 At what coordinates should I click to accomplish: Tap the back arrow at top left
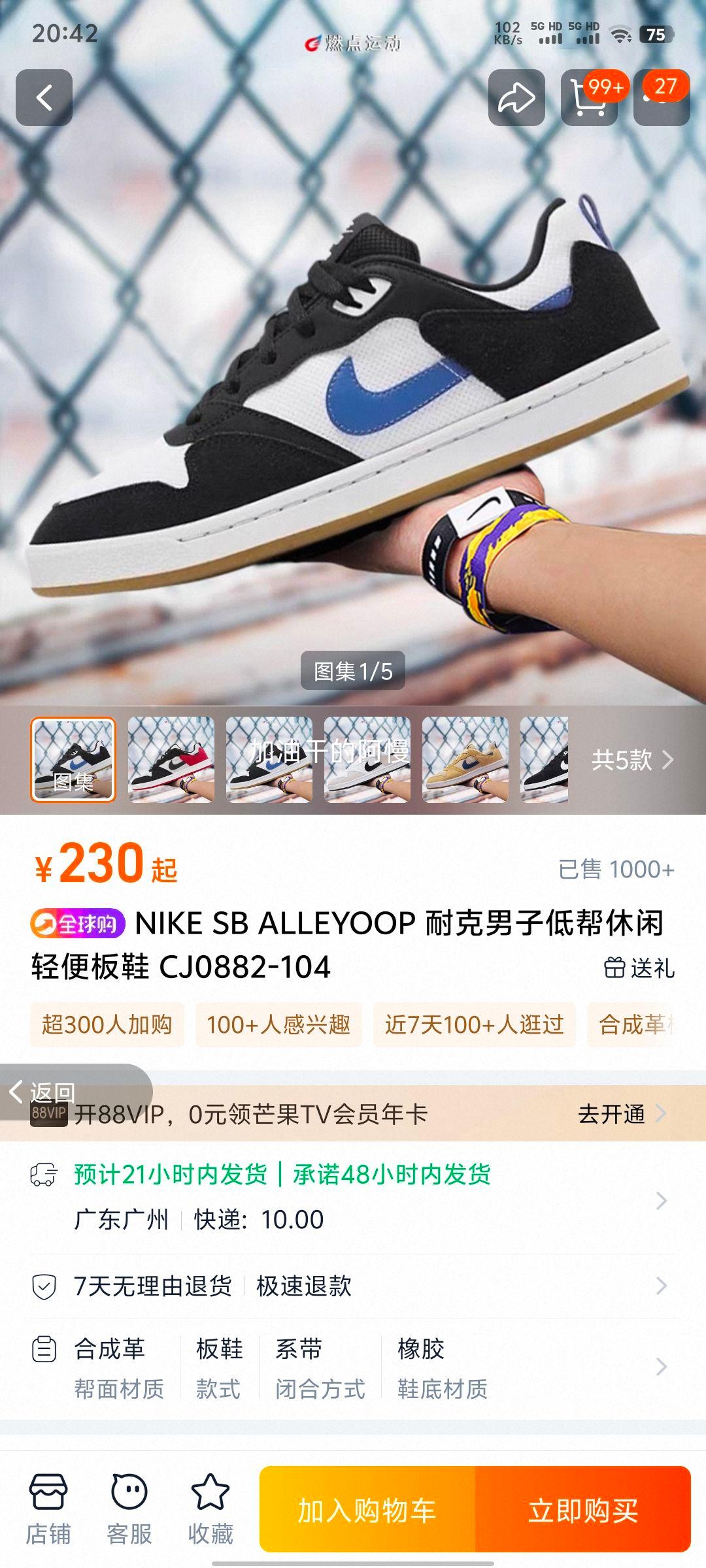click(43, 97)
